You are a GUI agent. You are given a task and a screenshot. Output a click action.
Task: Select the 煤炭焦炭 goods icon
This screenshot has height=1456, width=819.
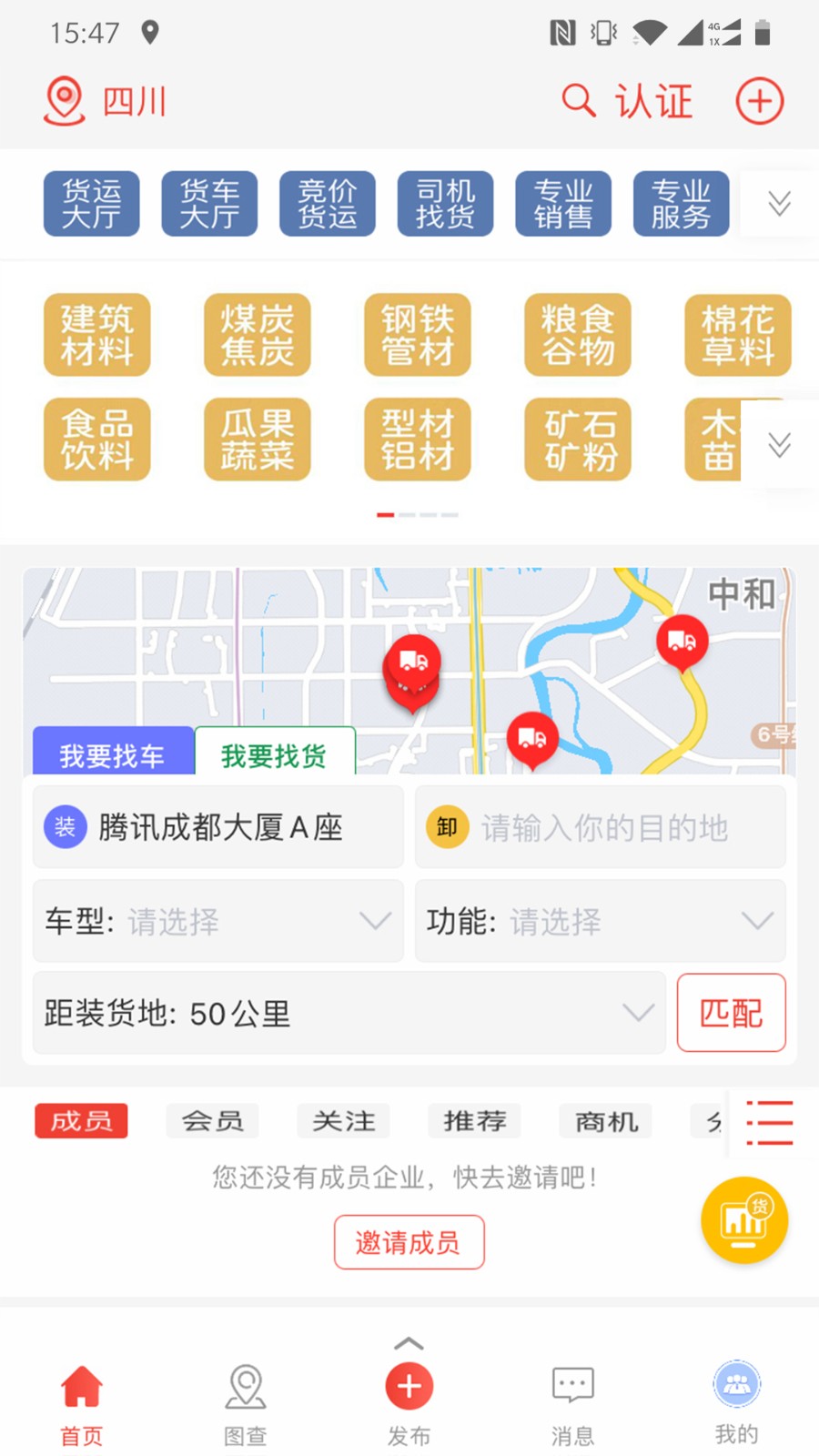point(257,335)
